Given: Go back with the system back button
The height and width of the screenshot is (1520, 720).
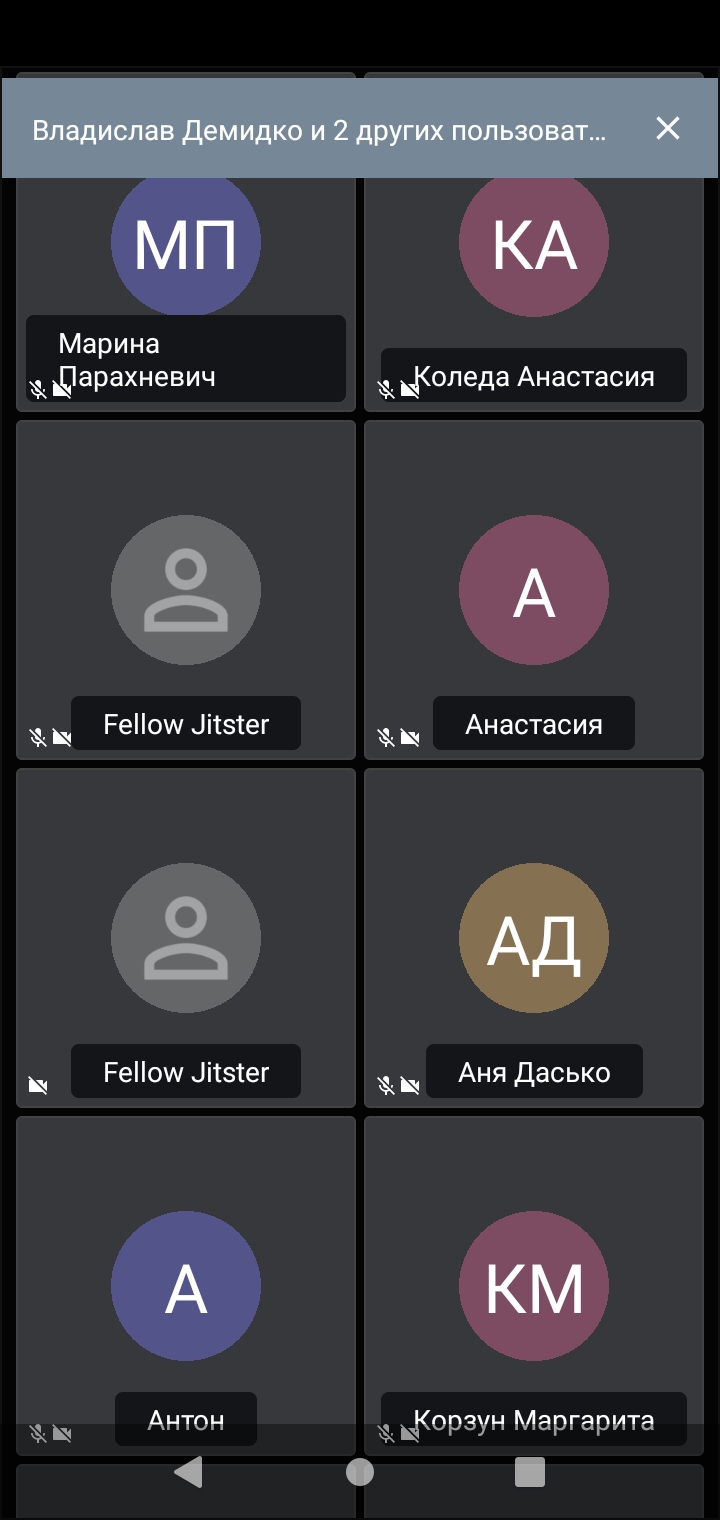Looking at the screenshot, I should tap(188, 1472).
